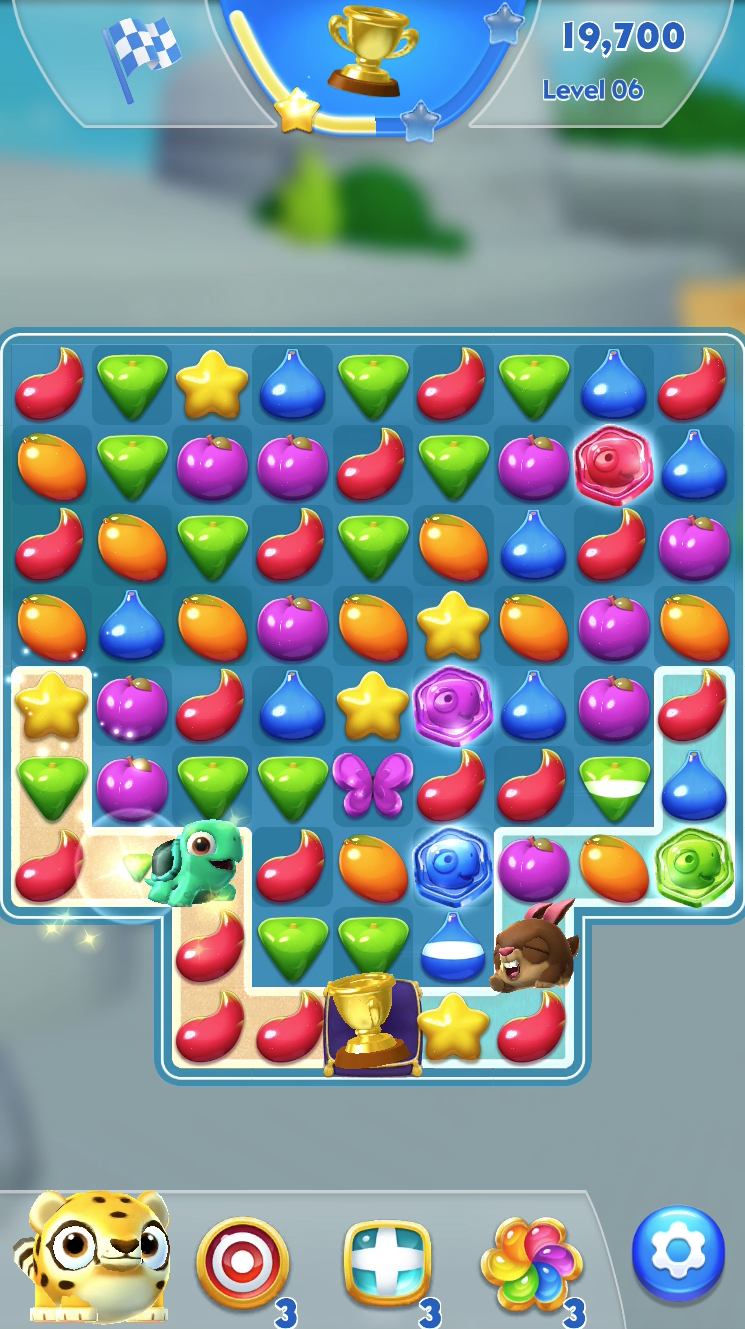Select the red target booster

(243, 1262)
